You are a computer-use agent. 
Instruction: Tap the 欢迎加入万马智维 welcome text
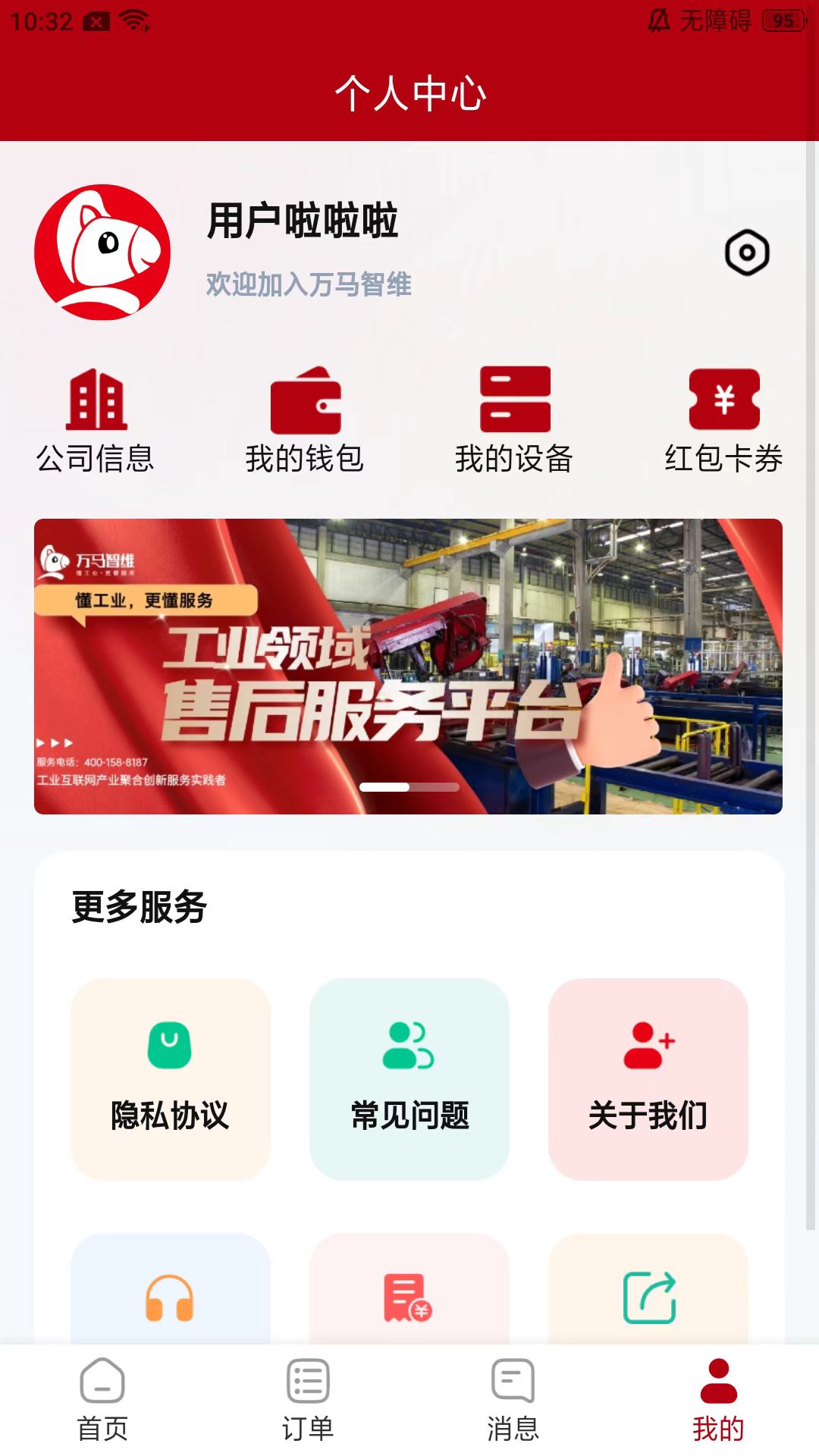click(306, 288)
